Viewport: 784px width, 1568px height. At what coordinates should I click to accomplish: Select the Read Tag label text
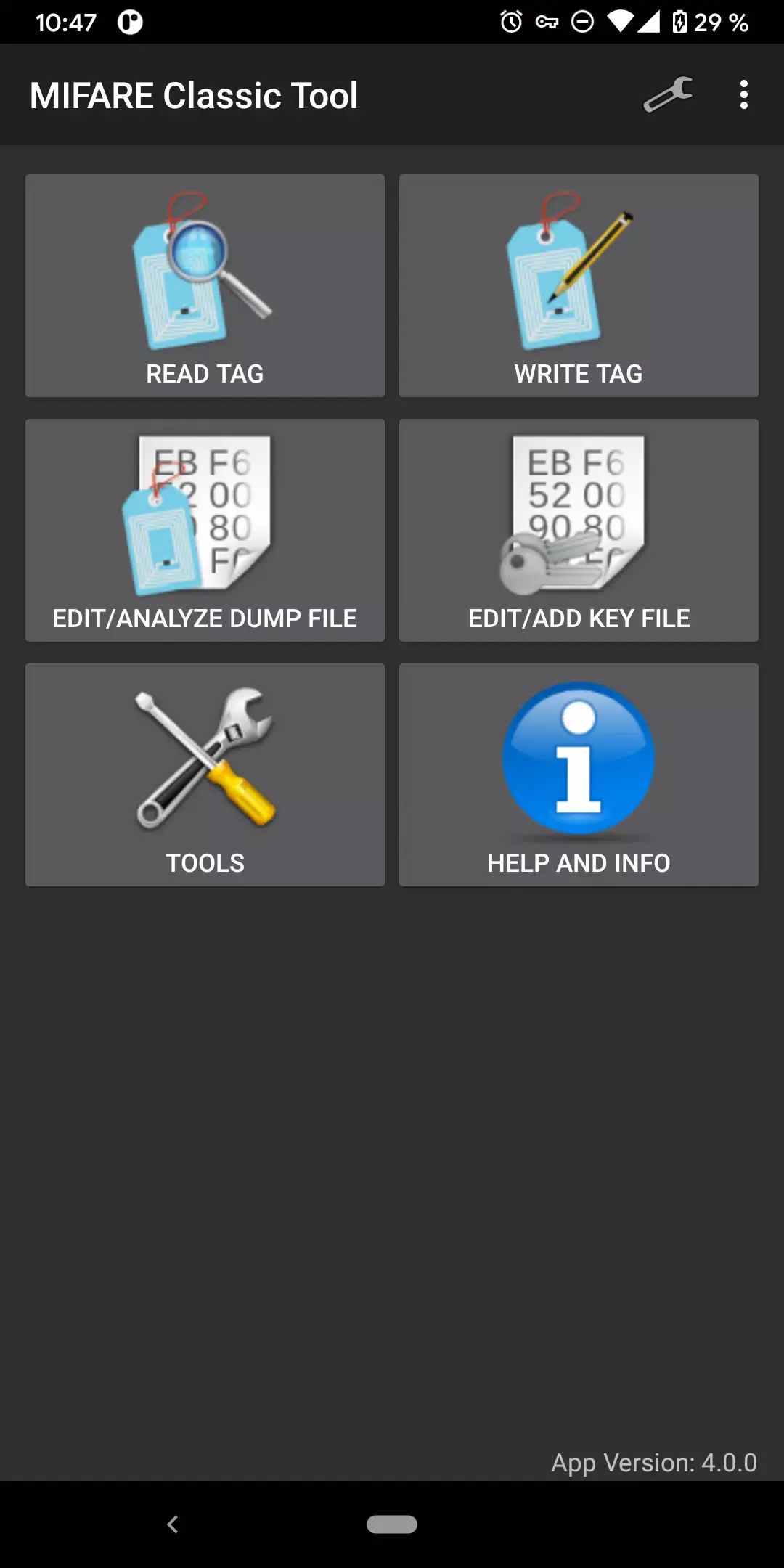tap(205, 373)
